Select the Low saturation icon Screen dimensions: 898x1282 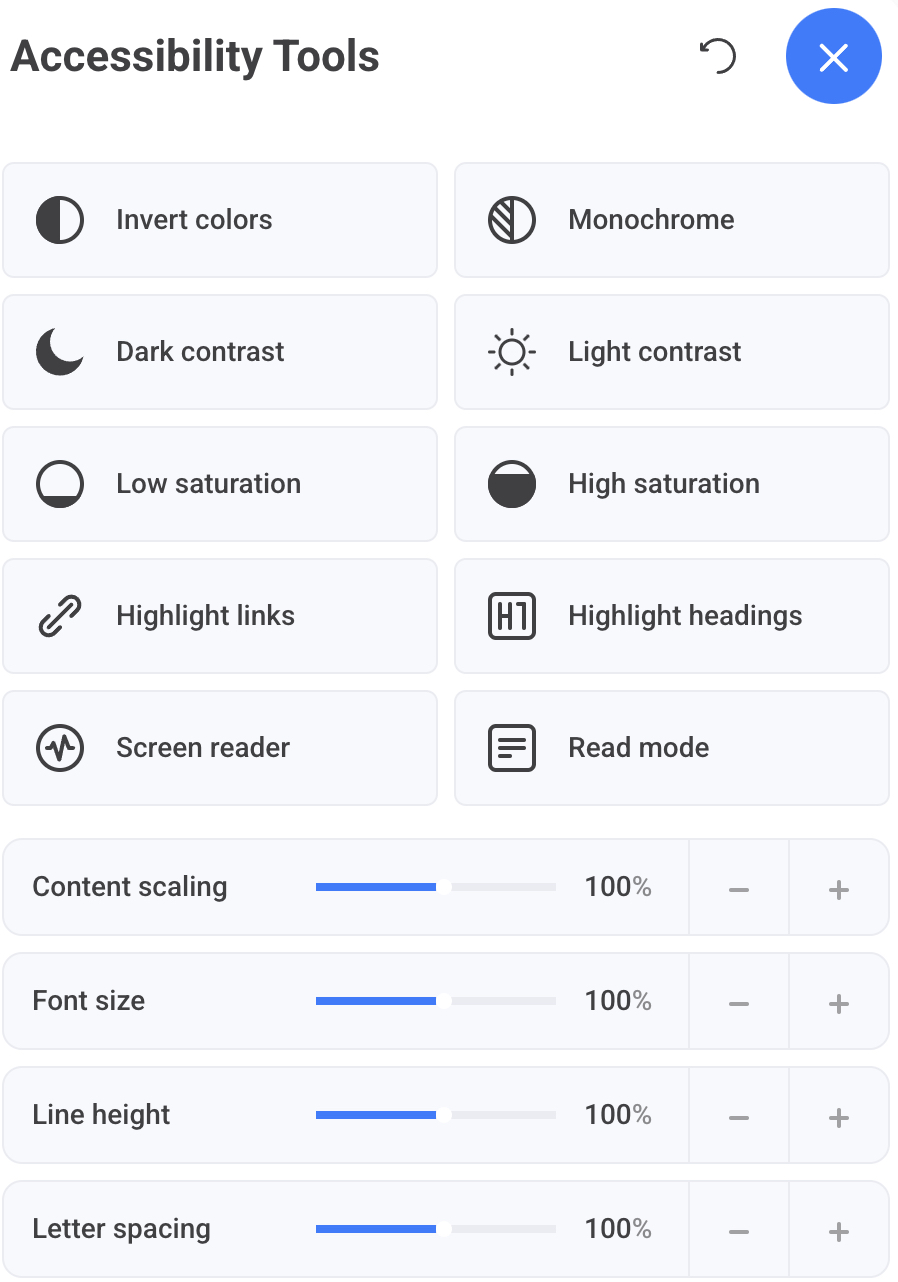click(60, 484)
